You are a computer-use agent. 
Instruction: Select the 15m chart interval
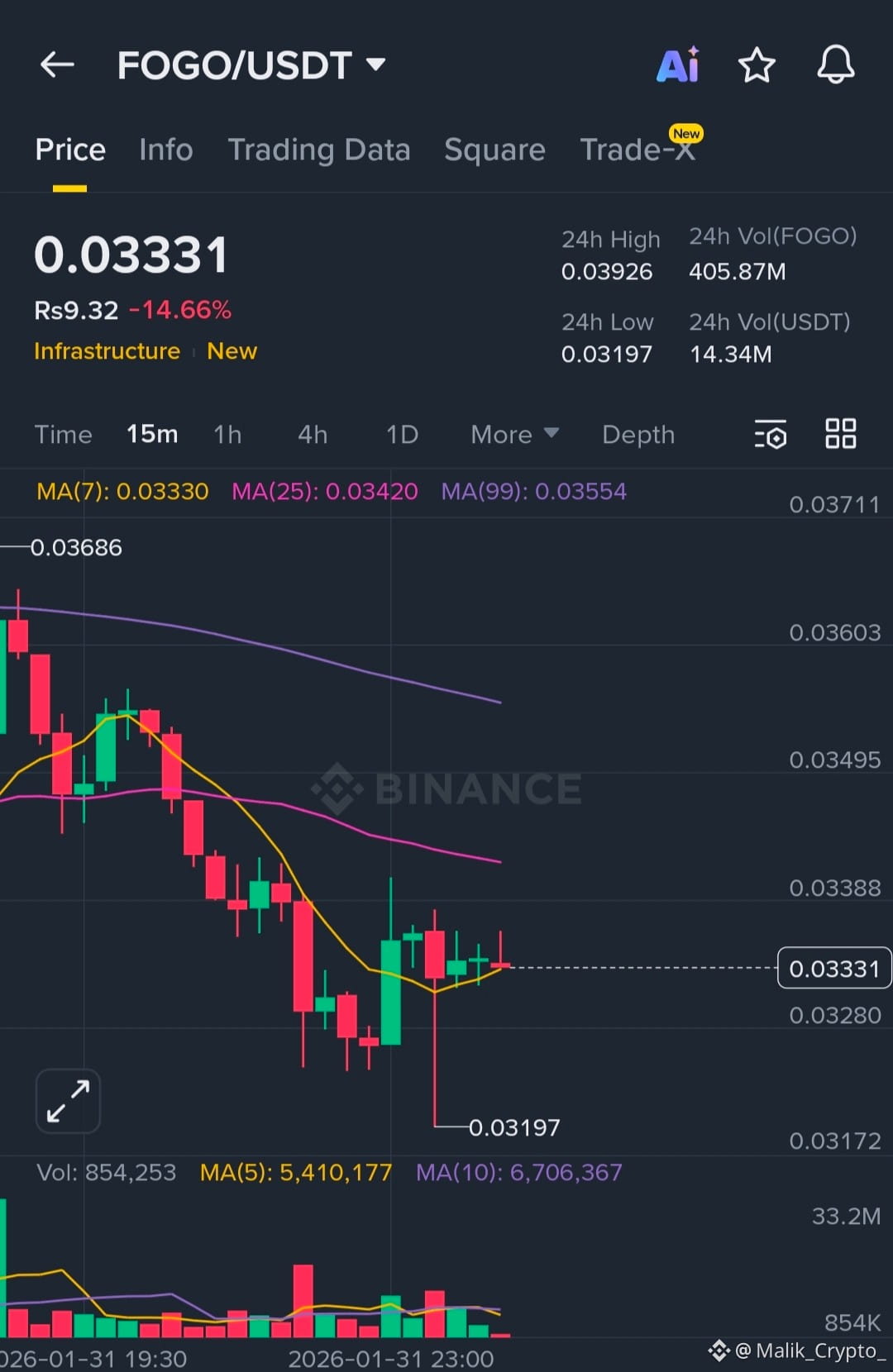point(152,435)
